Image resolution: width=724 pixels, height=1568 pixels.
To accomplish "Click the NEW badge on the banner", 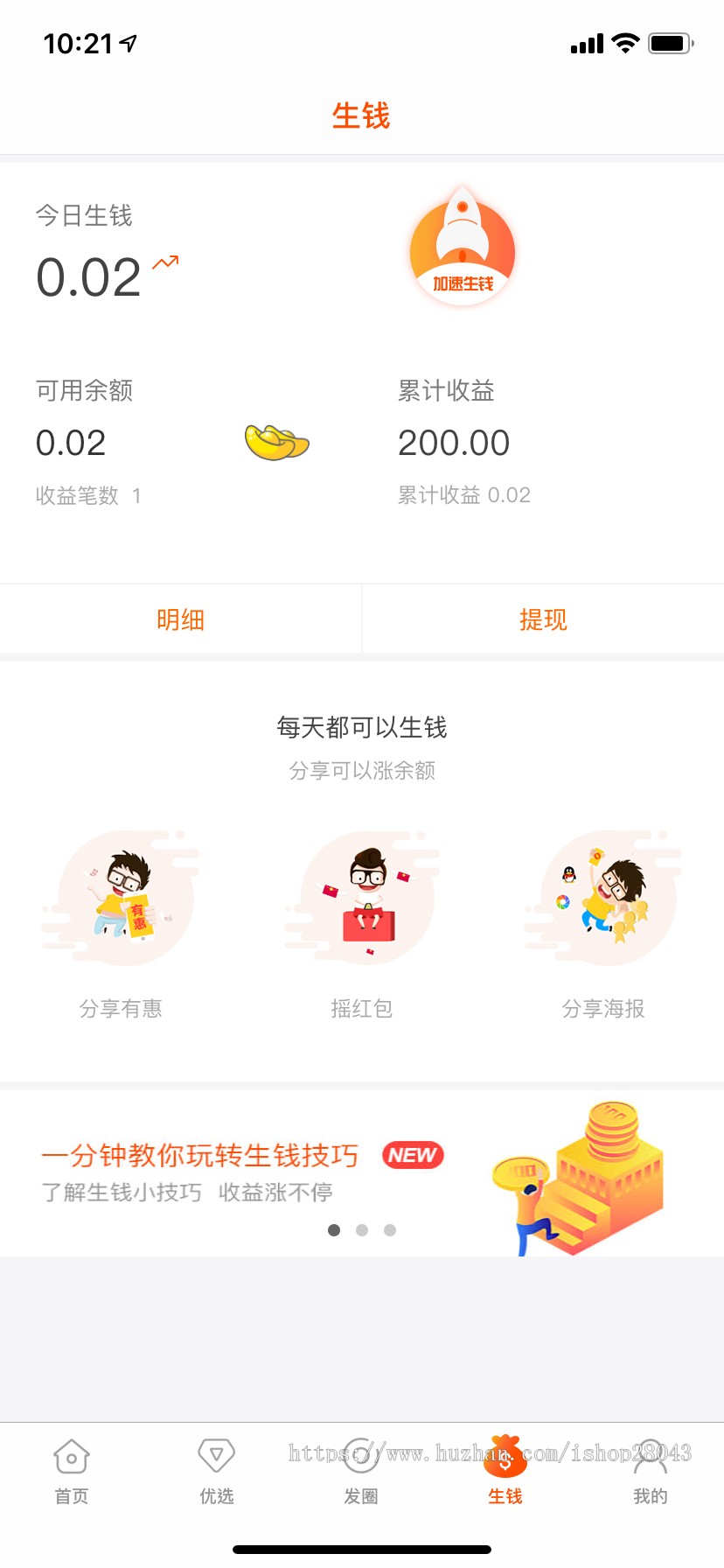I will click(412, 1155).
